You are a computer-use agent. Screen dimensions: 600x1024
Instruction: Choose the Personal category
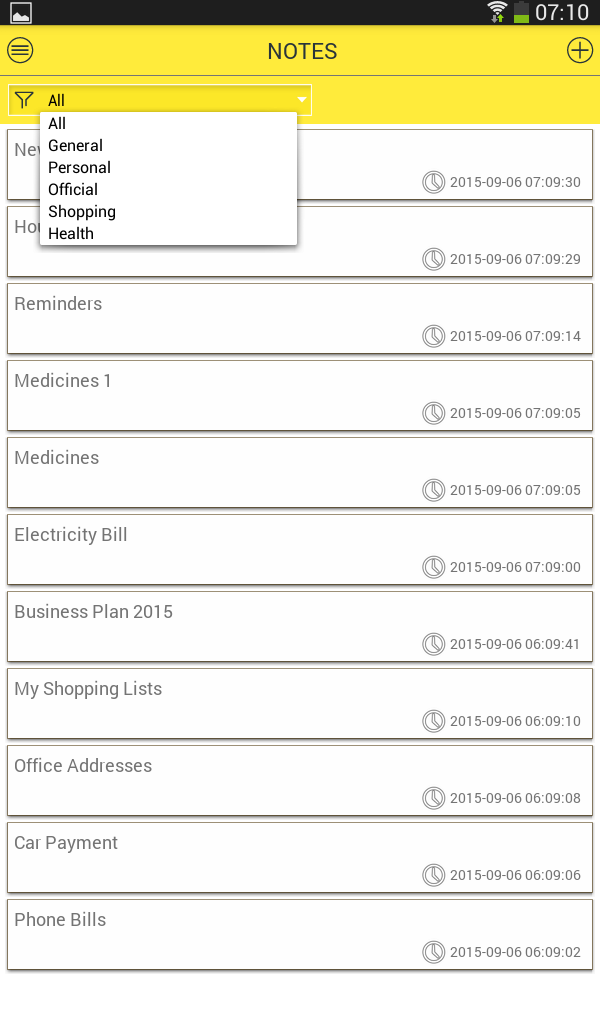[168, 168]
